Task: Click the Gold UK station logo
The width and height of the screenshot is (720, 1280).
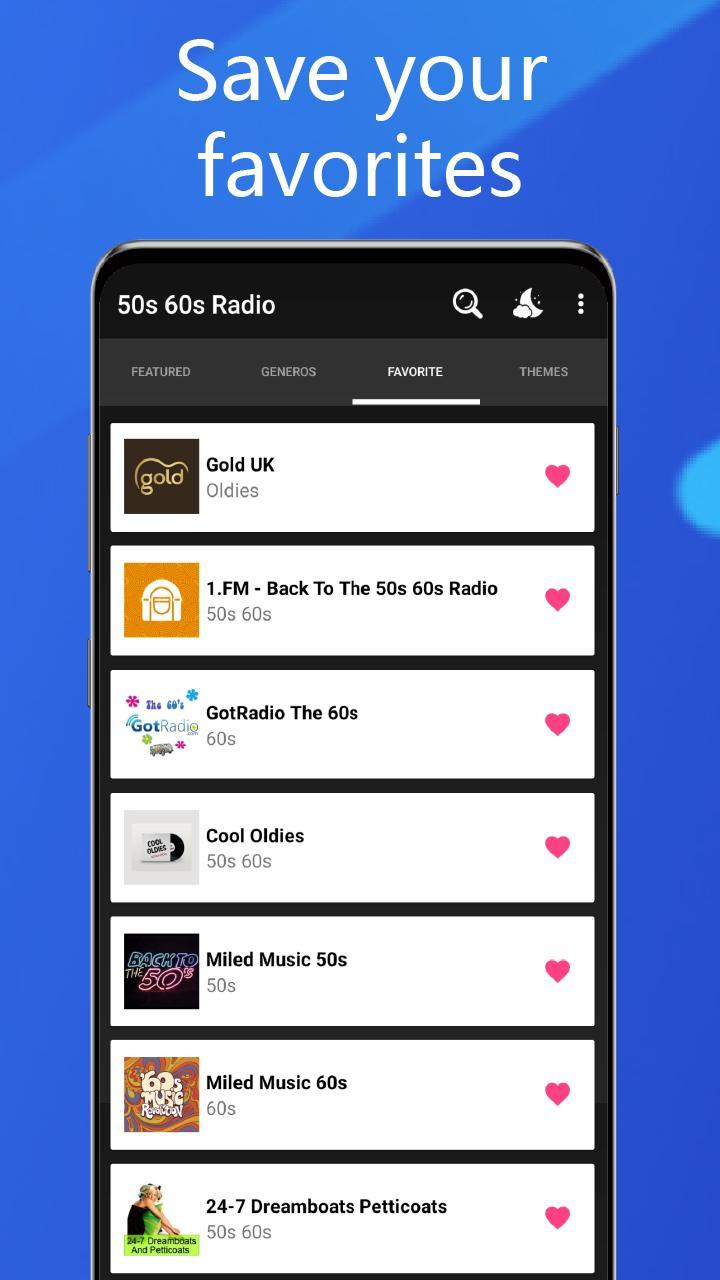Action: coord(161,476)
